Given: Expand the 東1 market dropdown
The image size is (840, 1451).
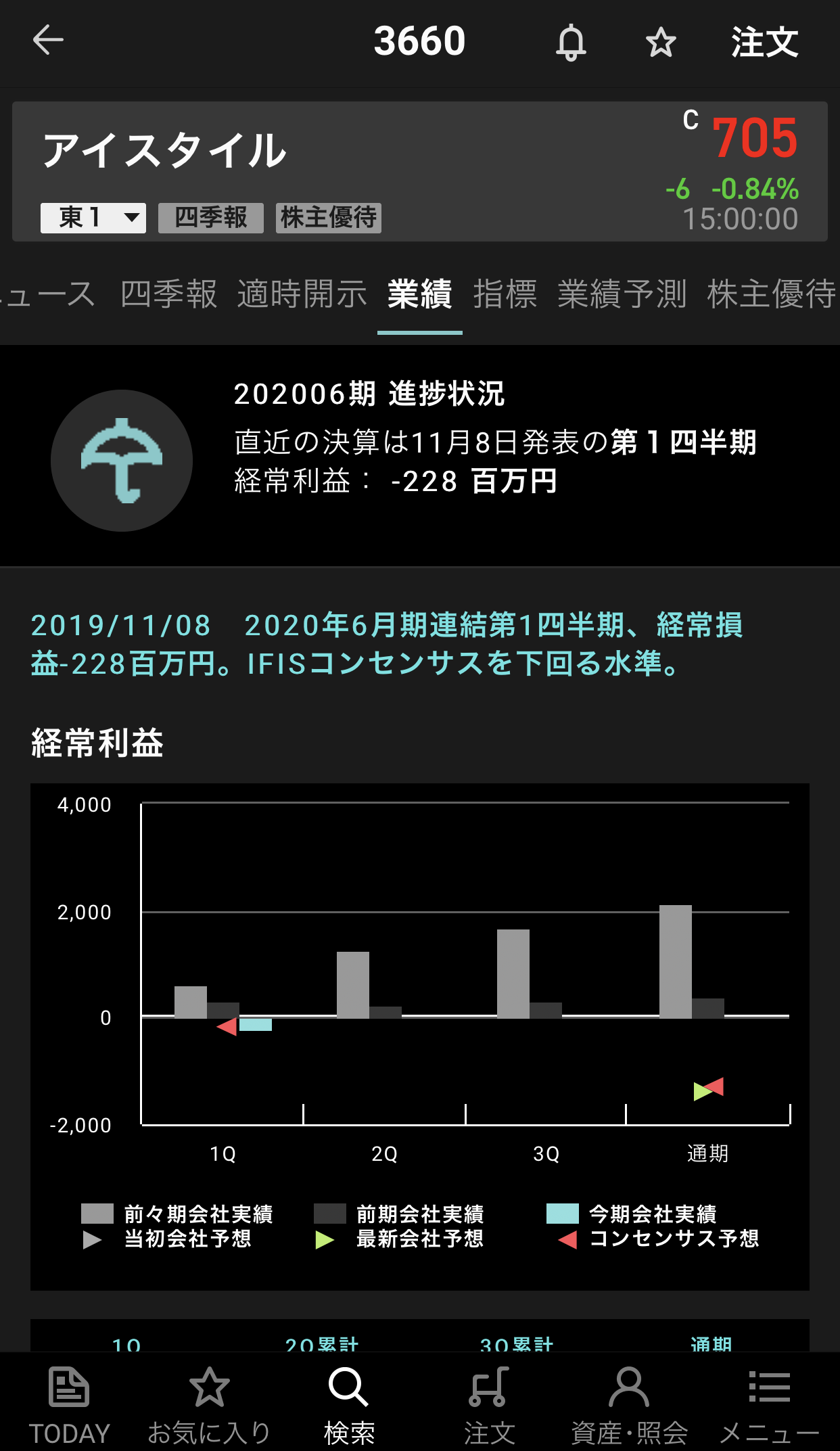Looking at the screenshot, I should coord(93,218).
